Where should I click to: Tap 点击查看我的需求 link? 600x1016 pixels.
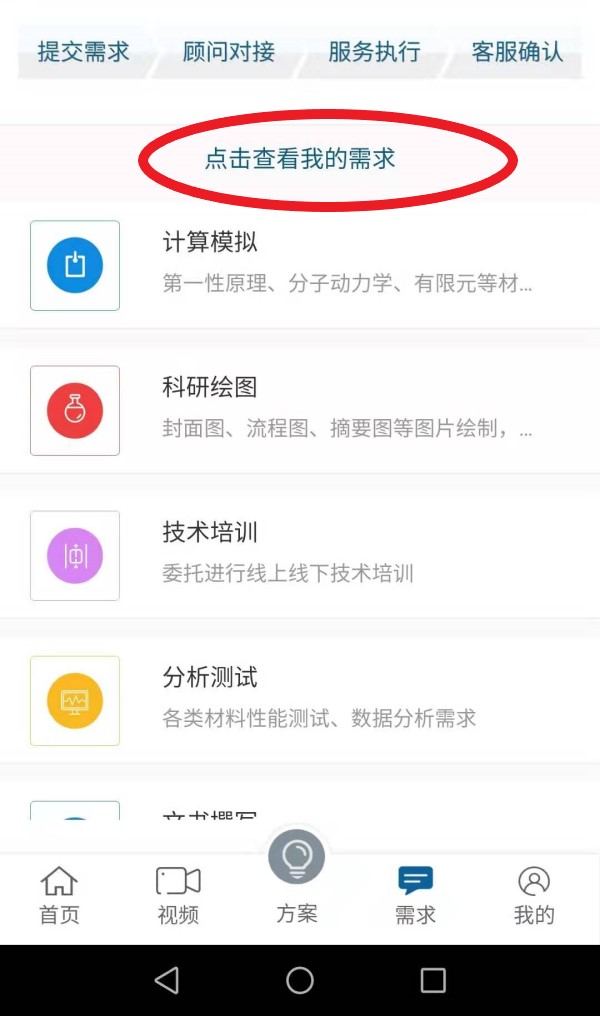pos(300,159)
